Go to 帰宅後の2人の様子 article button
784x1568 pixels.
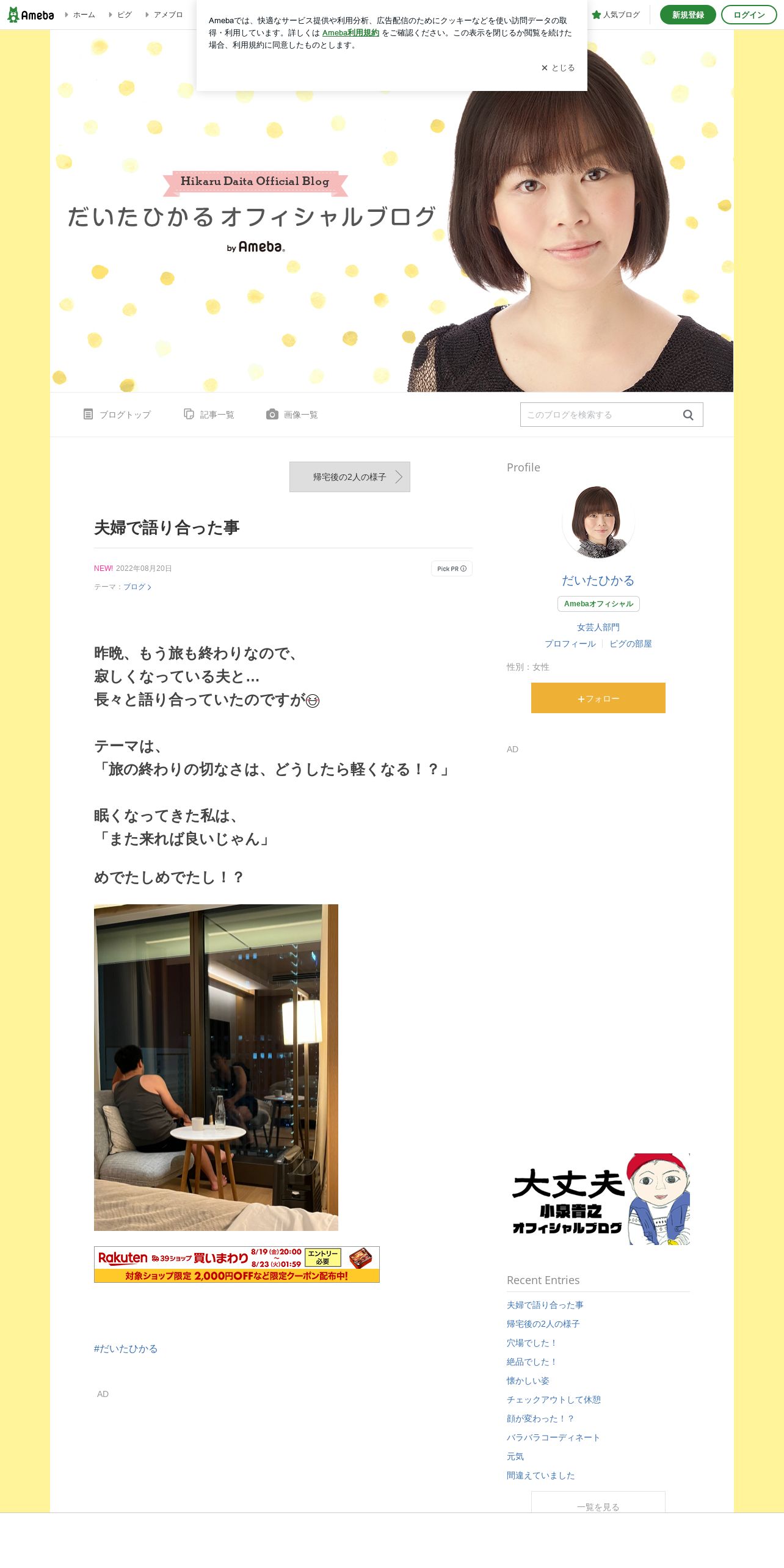(x=350, y=477)
